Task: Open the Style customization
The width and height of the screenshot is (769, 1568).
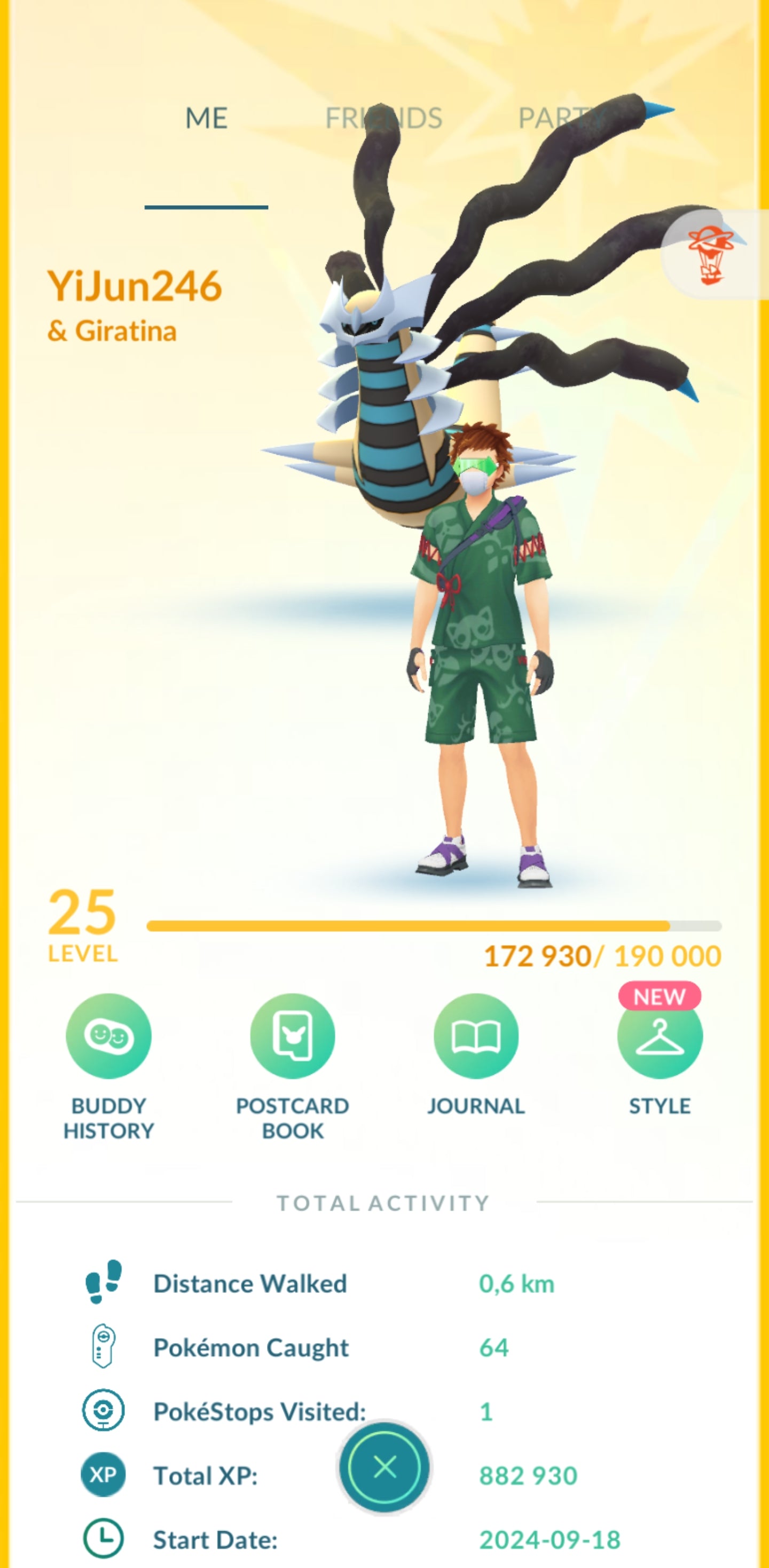Action: point(660,1036)
